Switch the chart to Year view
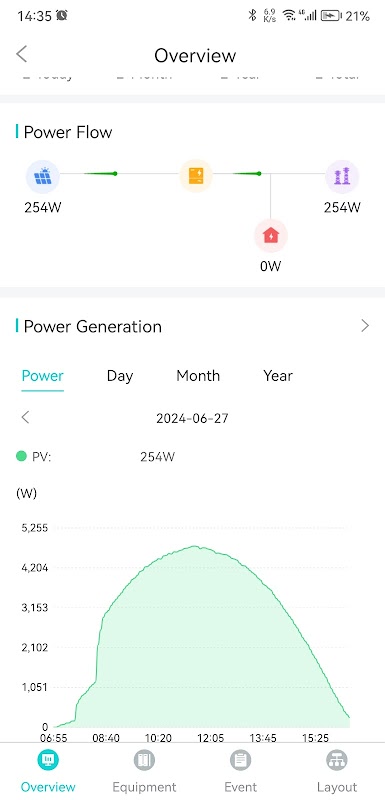Viewport: 385px width, 800px height. [278, 376]
